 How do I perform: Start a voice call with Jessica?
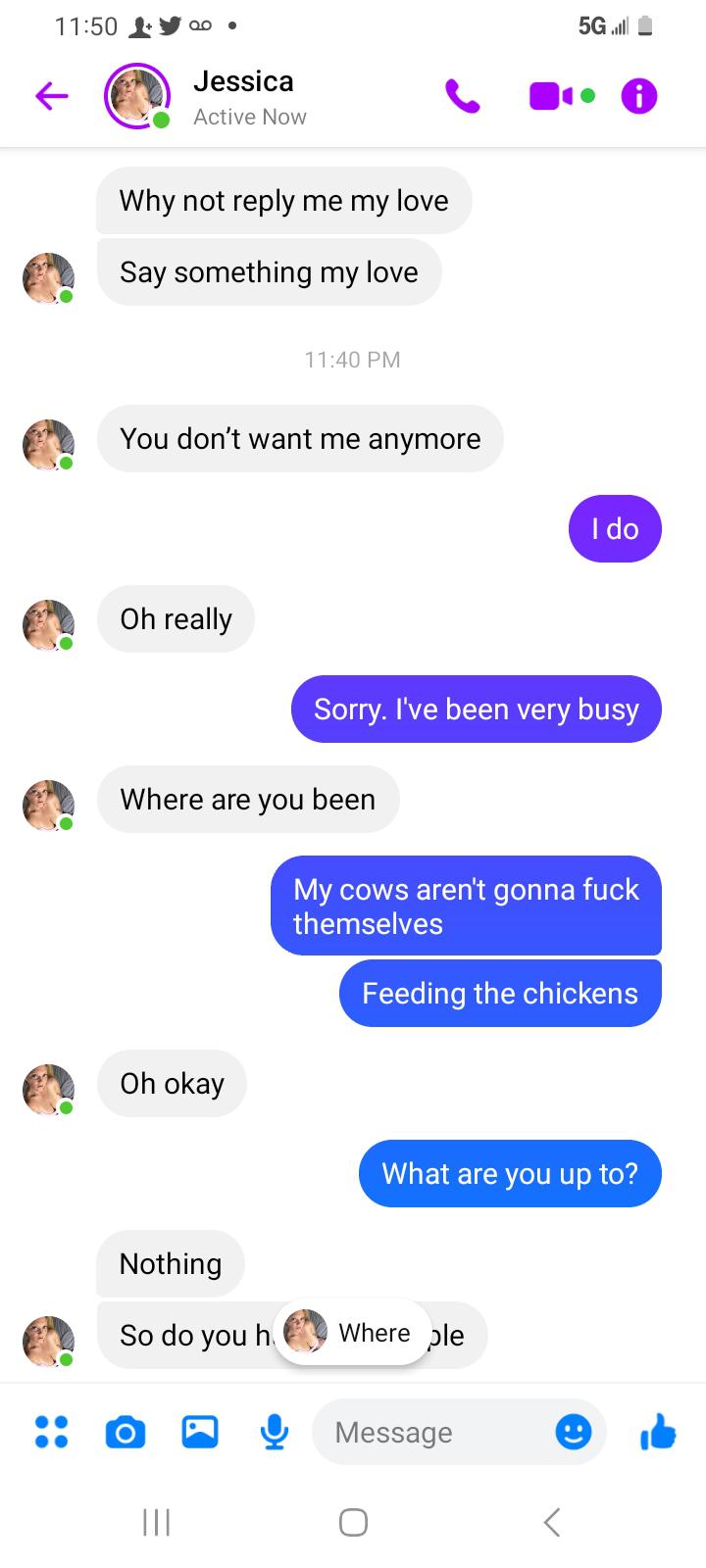coord(463,96)
